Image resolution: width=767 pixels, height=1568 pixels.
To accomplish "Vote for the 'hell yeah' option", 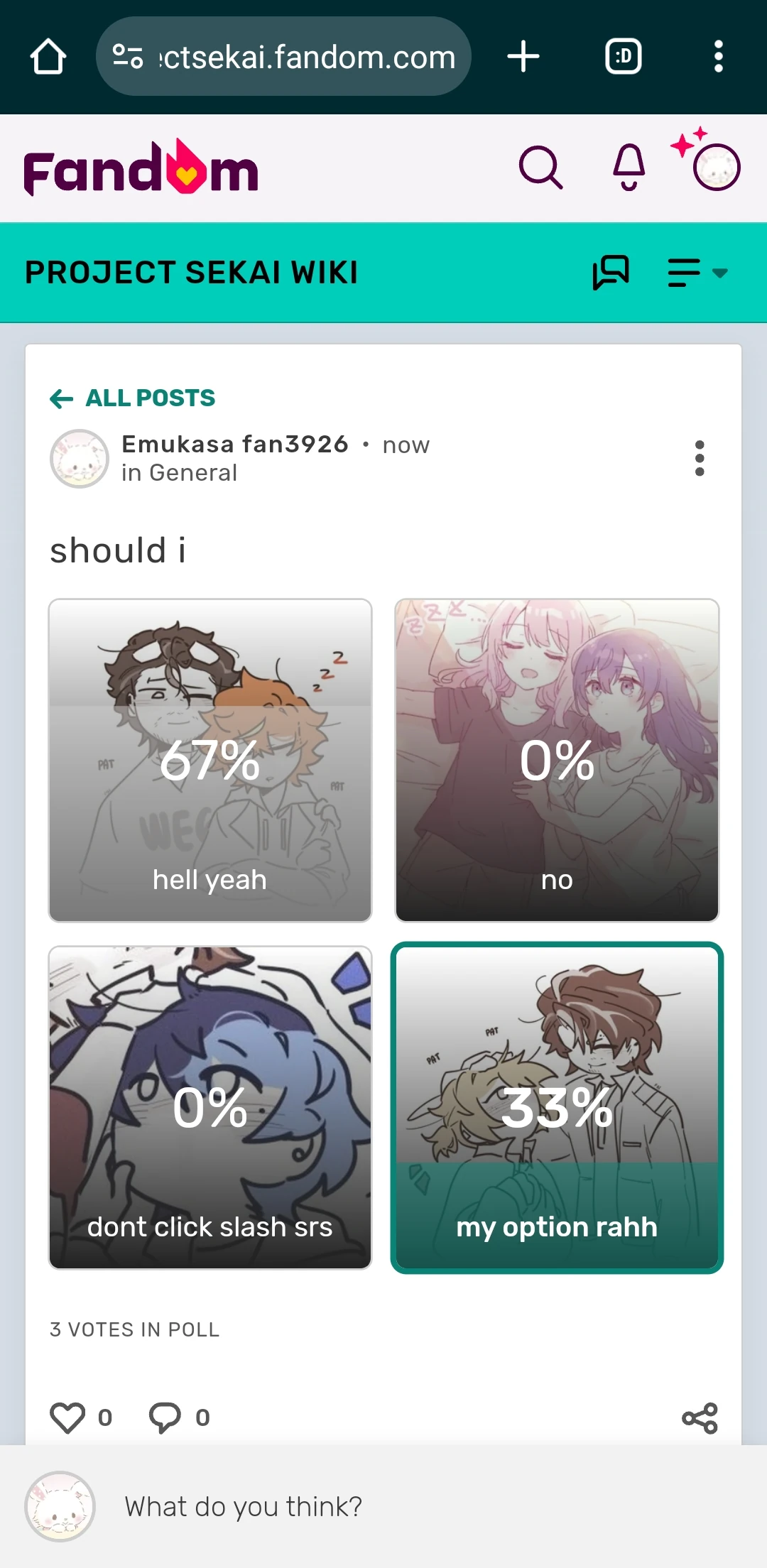I will (x=210, y=760).
